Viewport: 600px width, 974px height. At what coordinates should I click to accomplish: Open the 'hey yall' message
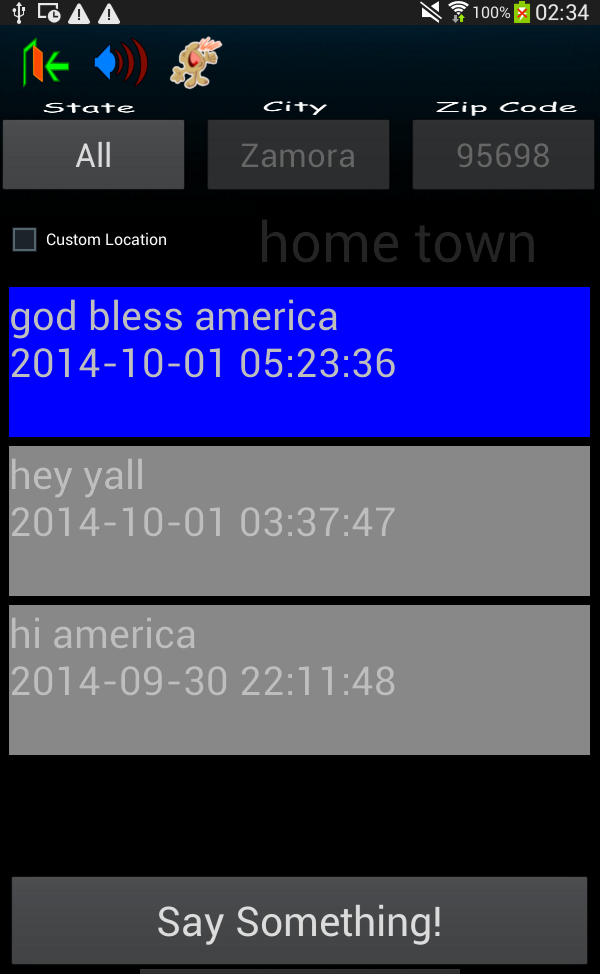tap(299, 521)
